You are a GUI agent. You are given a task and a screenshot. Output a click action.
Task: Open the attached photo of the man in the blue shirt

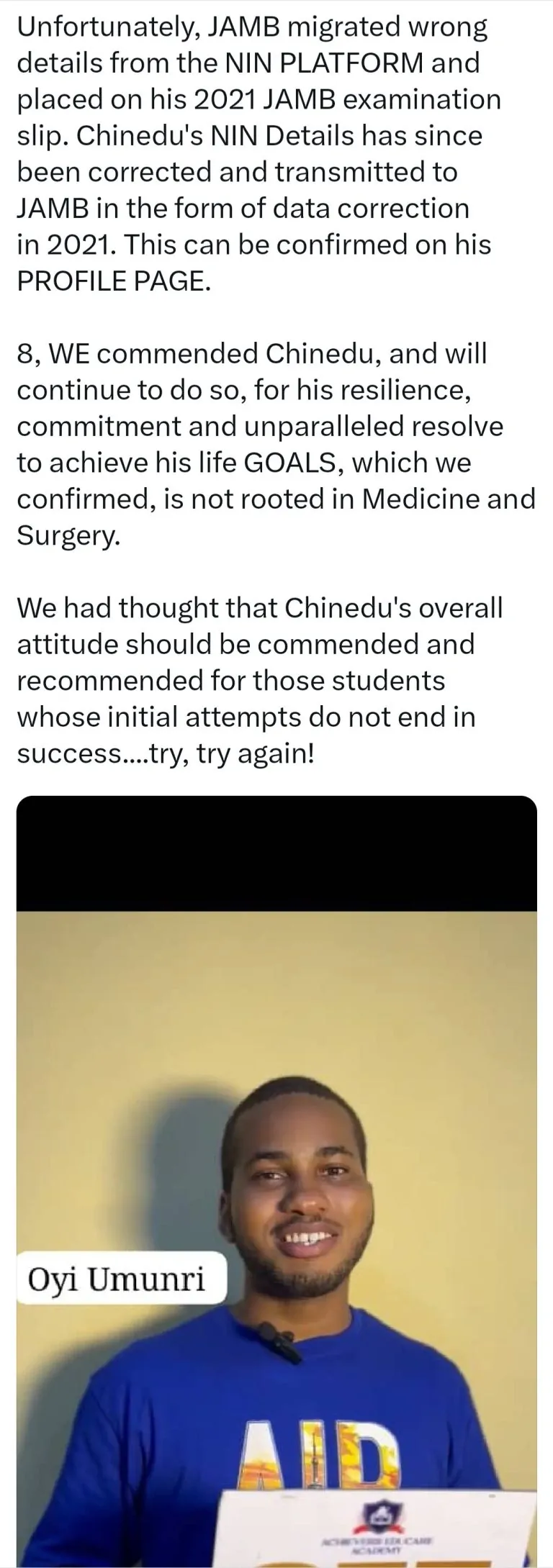276,1180
